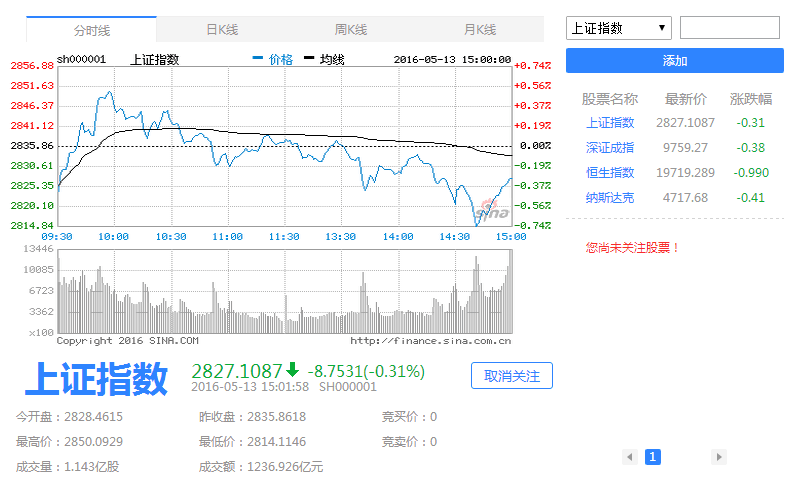This screenshot has width=790, height=488.
Task: Switch to the 分时线 tab
Action: 92,30
